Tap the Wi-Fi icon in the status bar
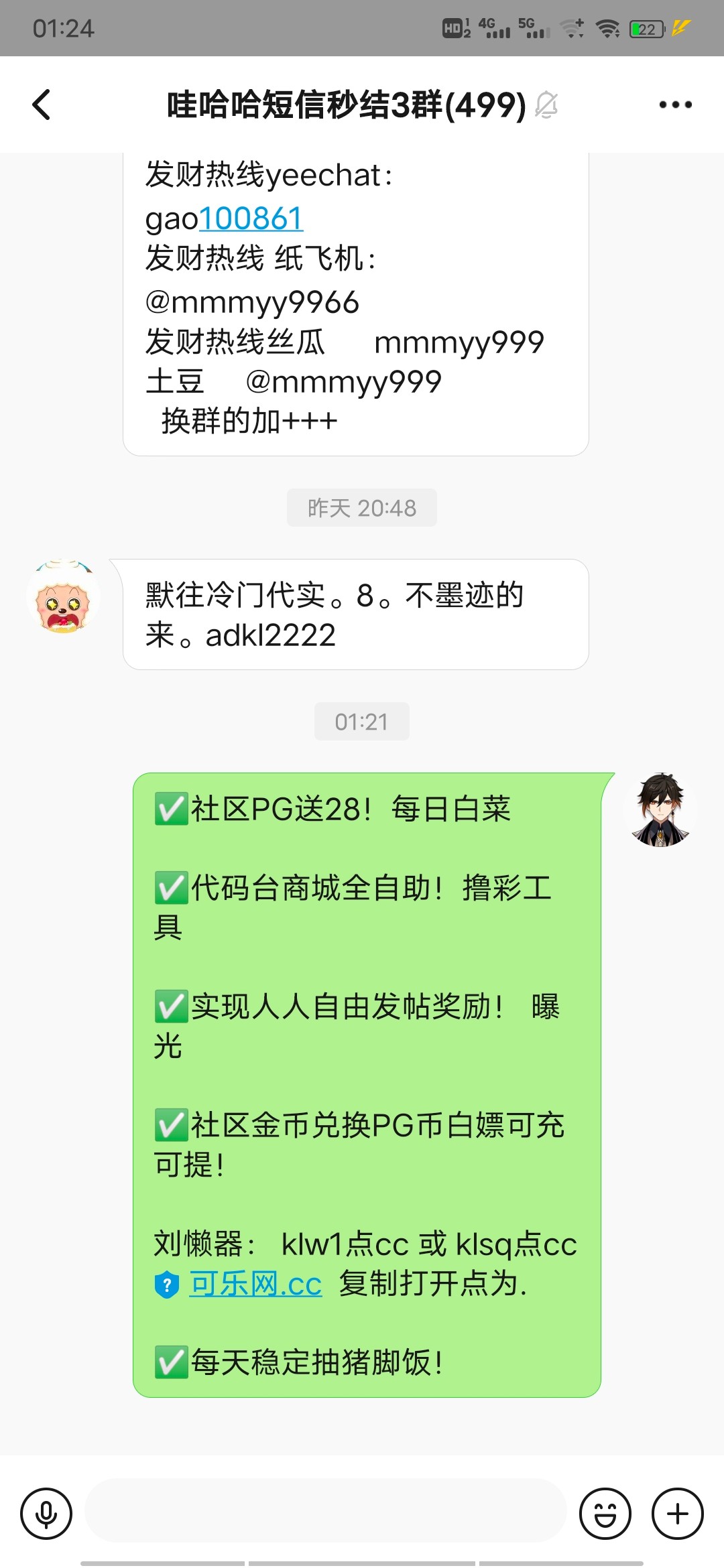This screenshot has height=1568, width=724. point(609,28)
